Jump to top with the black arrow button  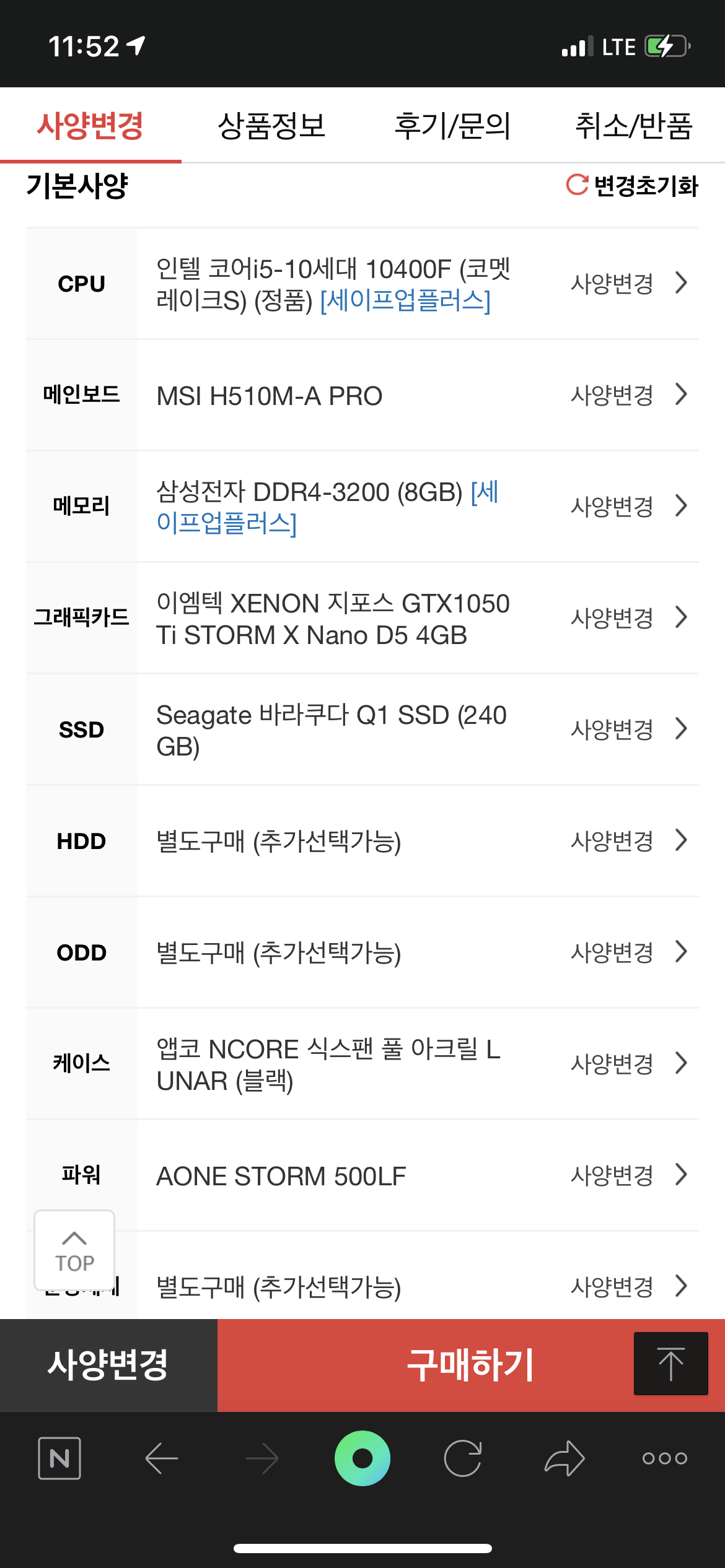point(670,1364)
